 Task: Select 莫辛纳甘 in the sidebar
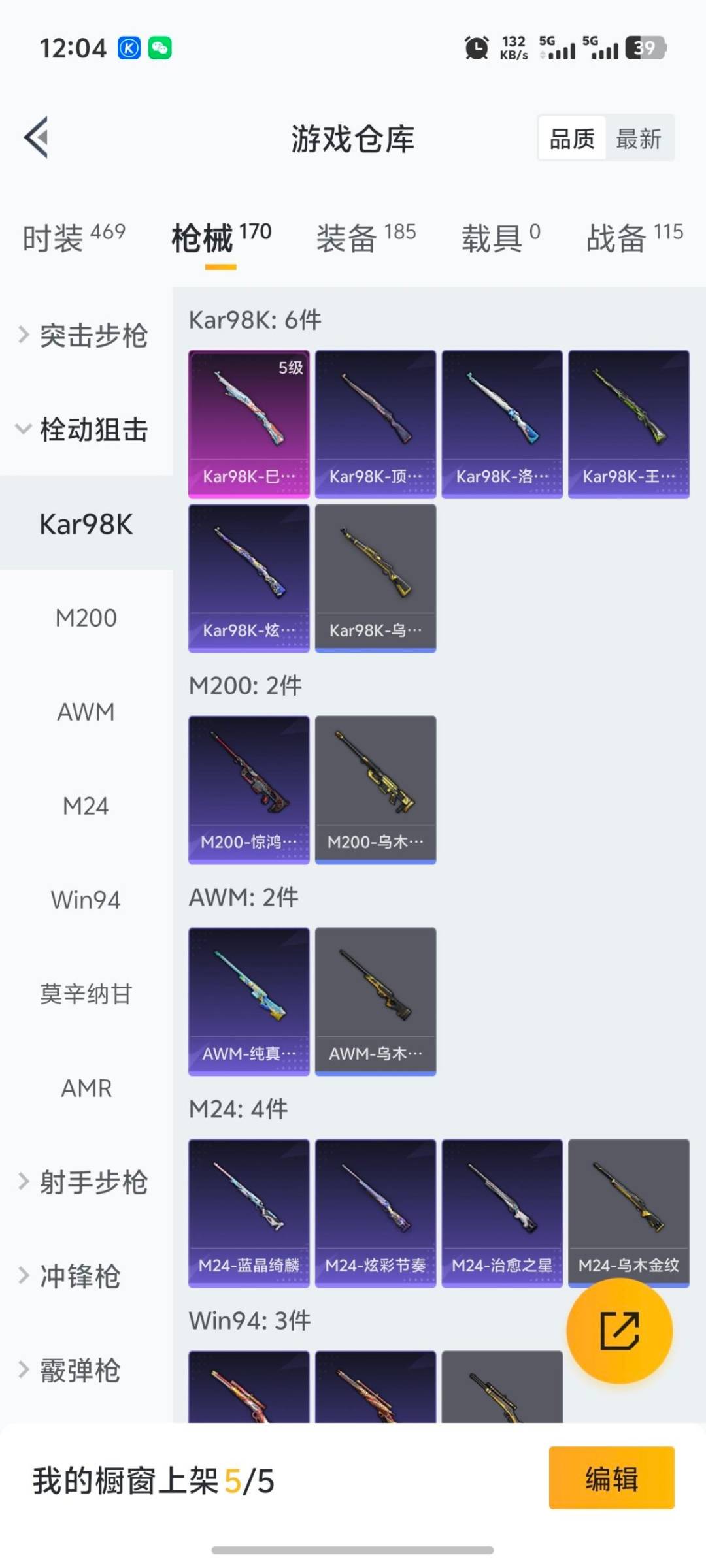coord(86,994)
